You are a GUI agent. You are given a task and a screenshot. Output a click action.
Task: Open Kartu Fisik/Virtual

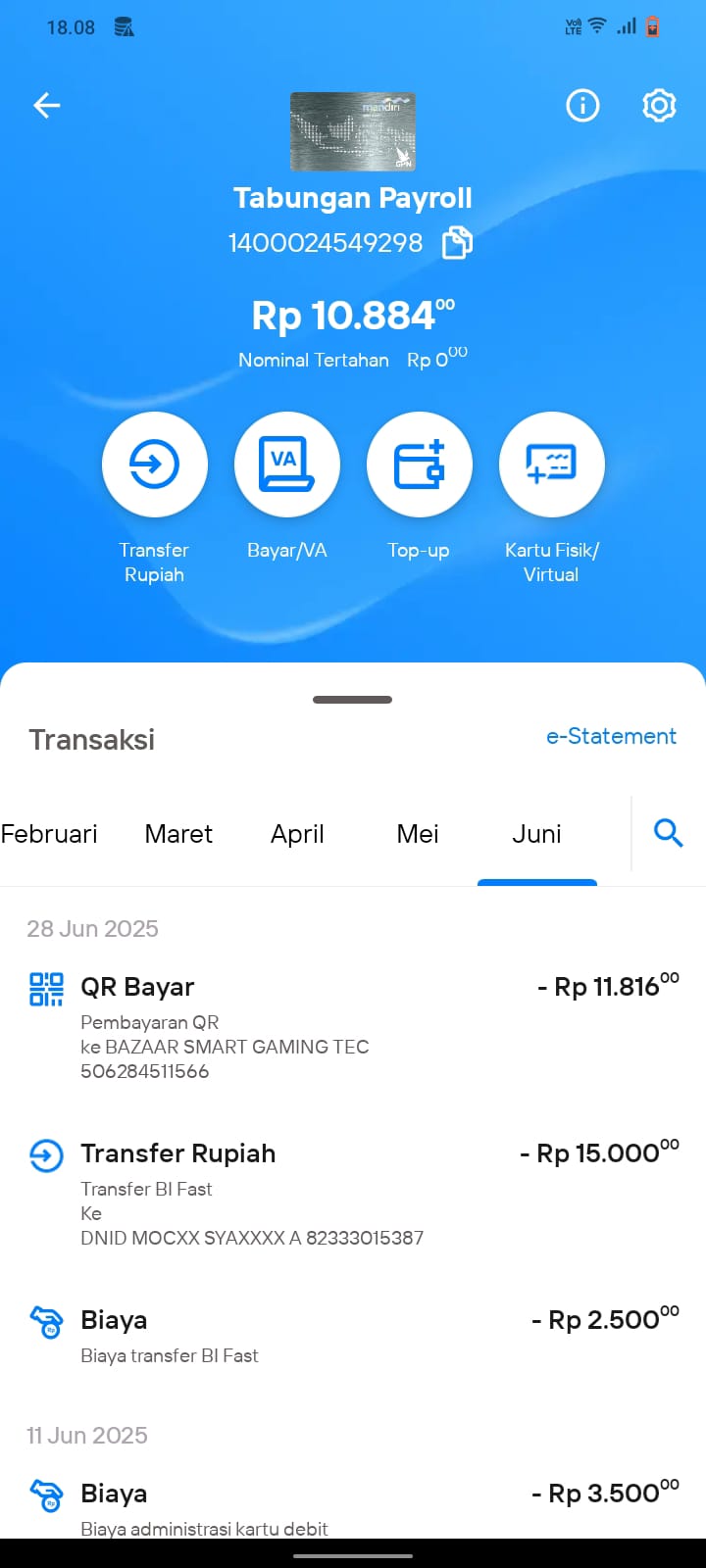click(x=552, y=499)
